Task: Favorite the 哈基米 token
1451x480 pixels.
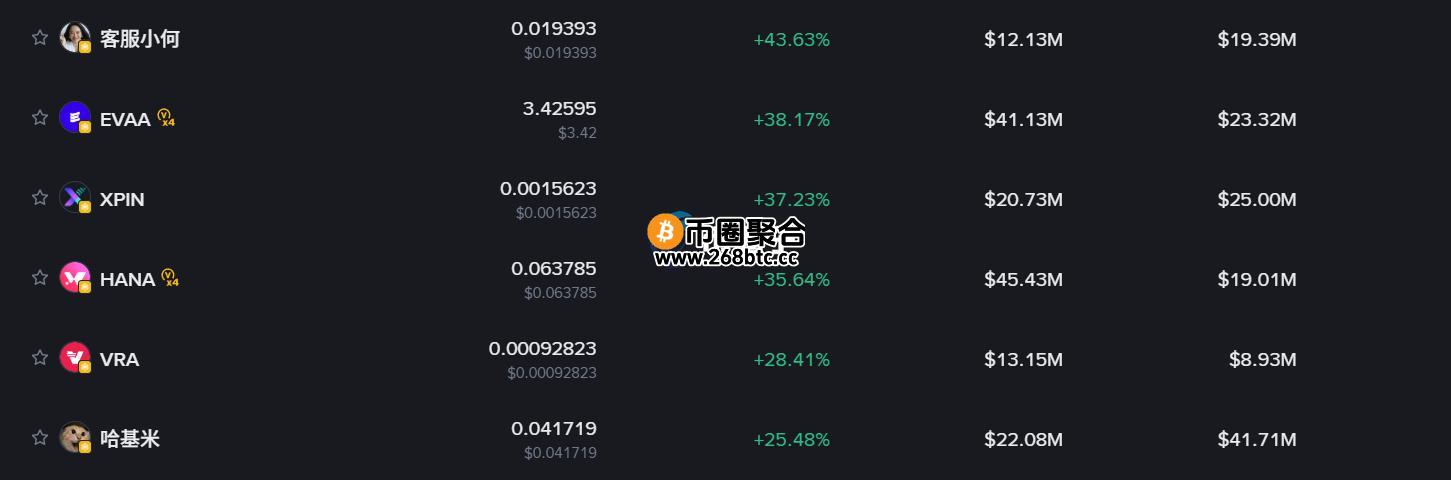Action: [x=40, y=438]
